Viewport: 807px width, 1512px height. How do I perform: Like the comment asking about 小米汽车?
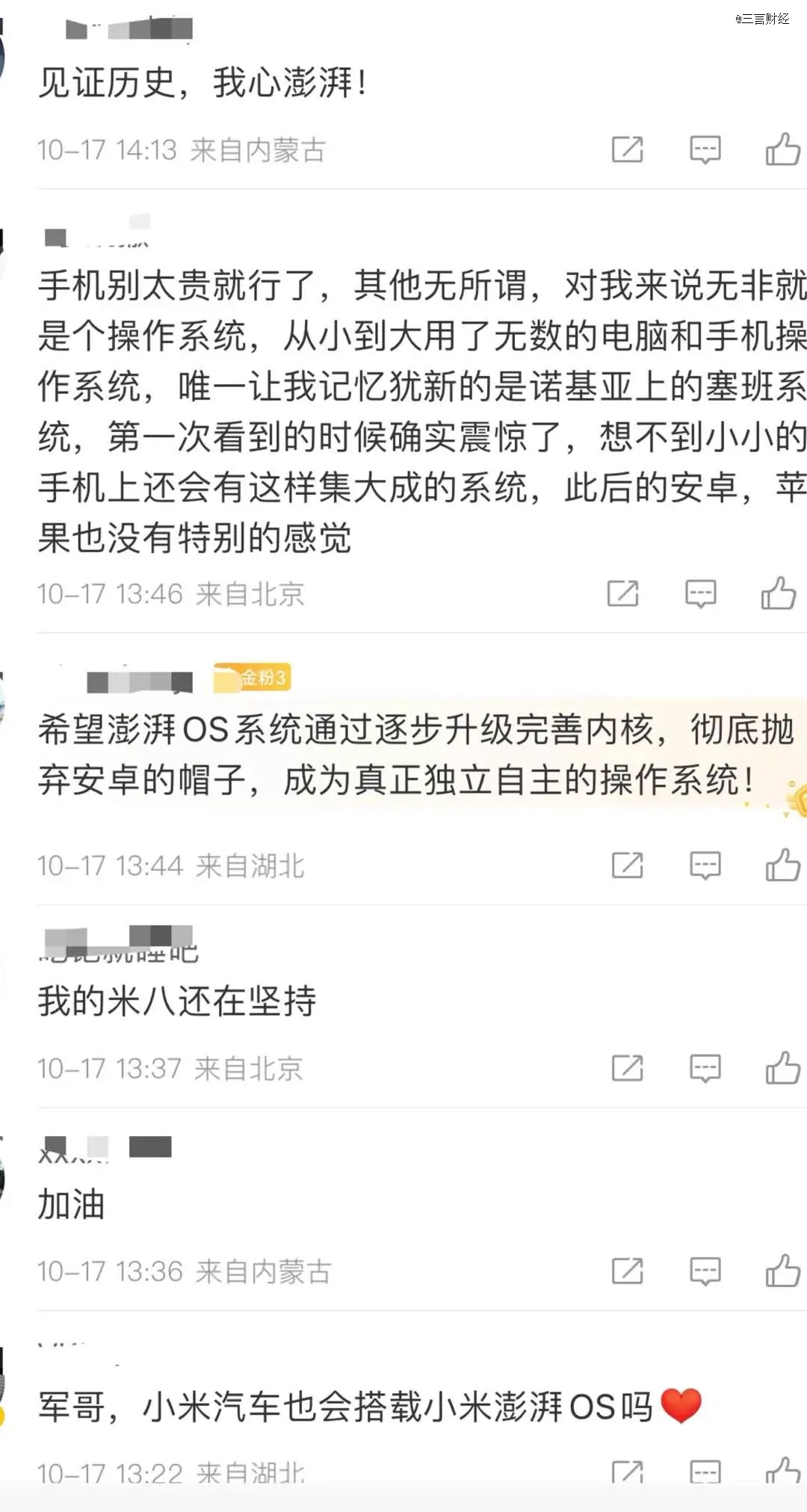pyautogui.click(x=782, y=1471)
